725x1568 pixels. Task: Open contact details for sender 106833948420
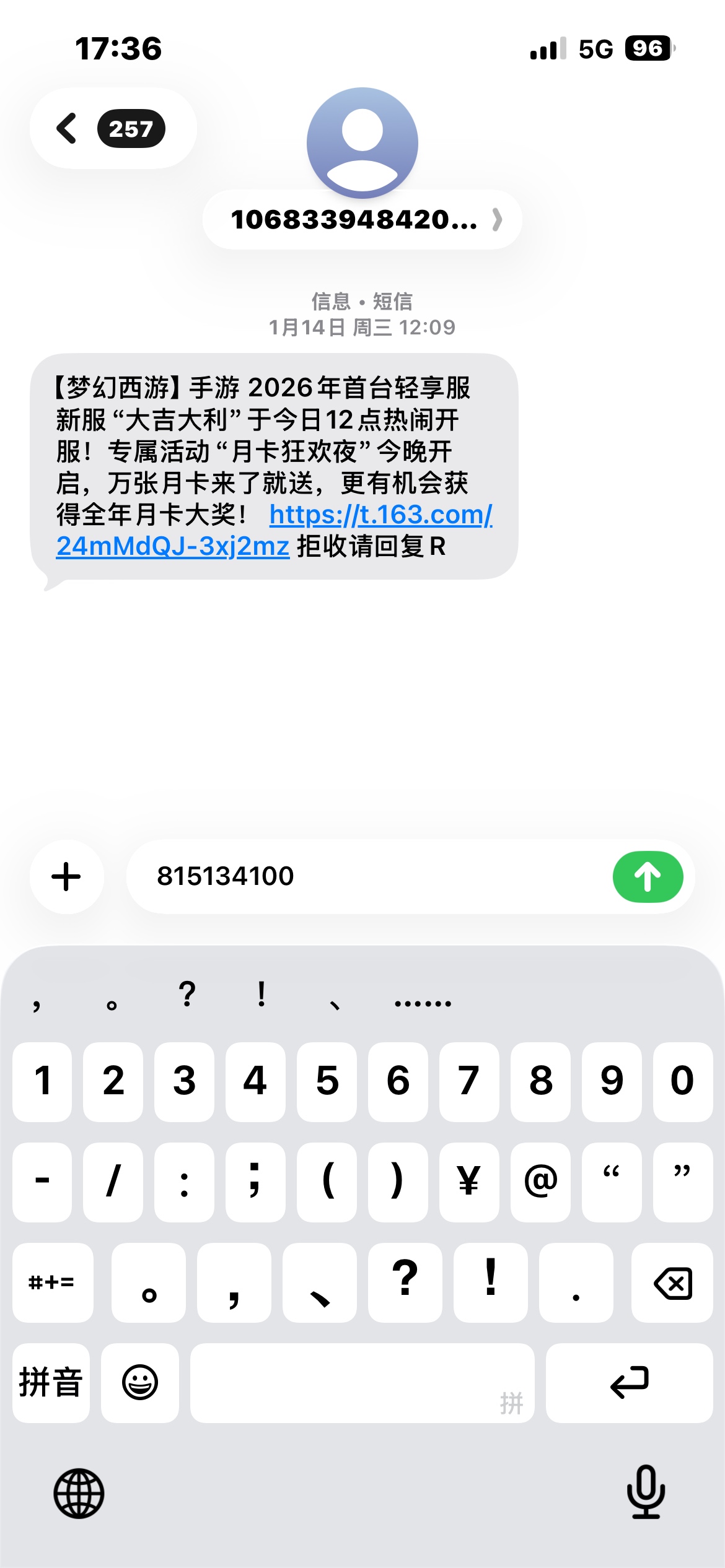pos(362,220)
